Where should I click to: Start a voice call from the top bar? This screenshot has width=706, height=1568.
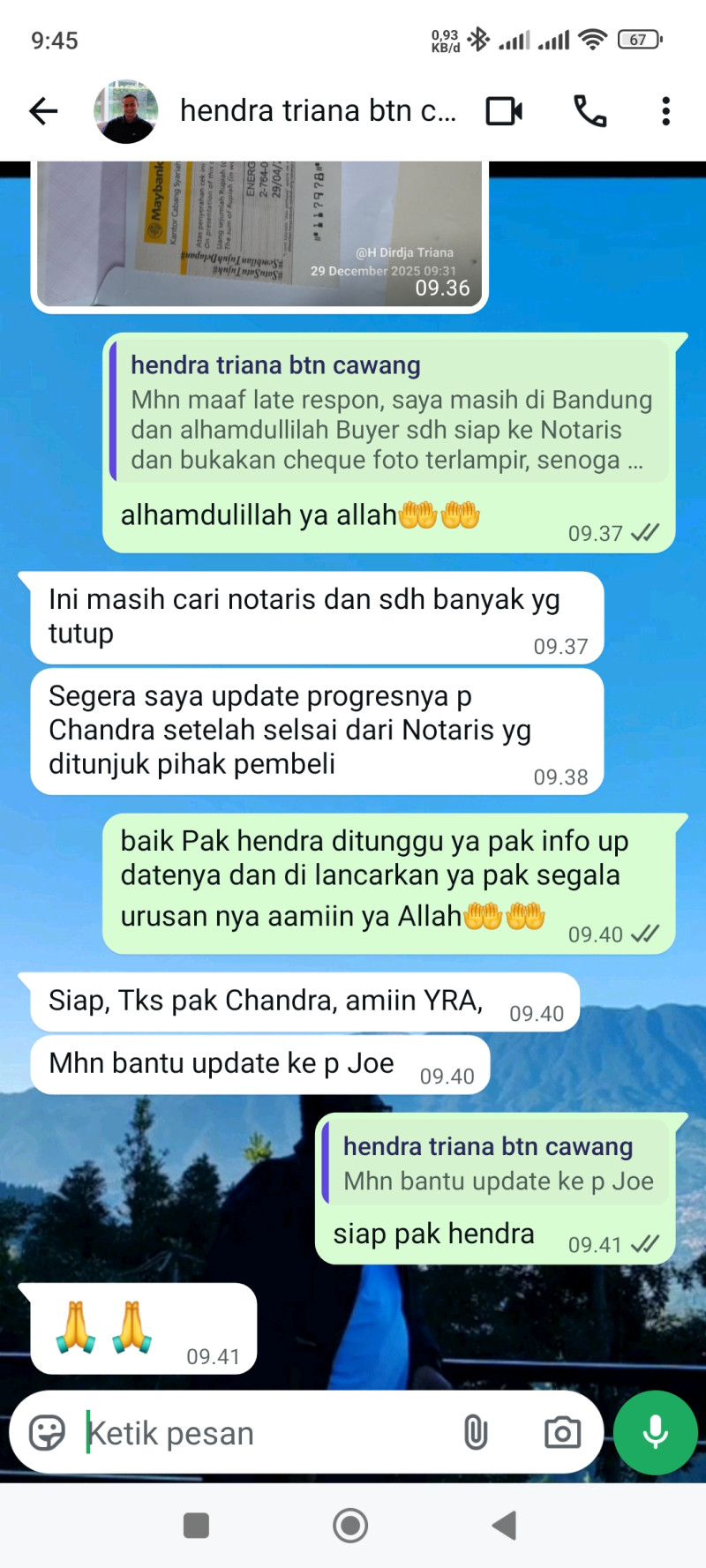(590, 110)
